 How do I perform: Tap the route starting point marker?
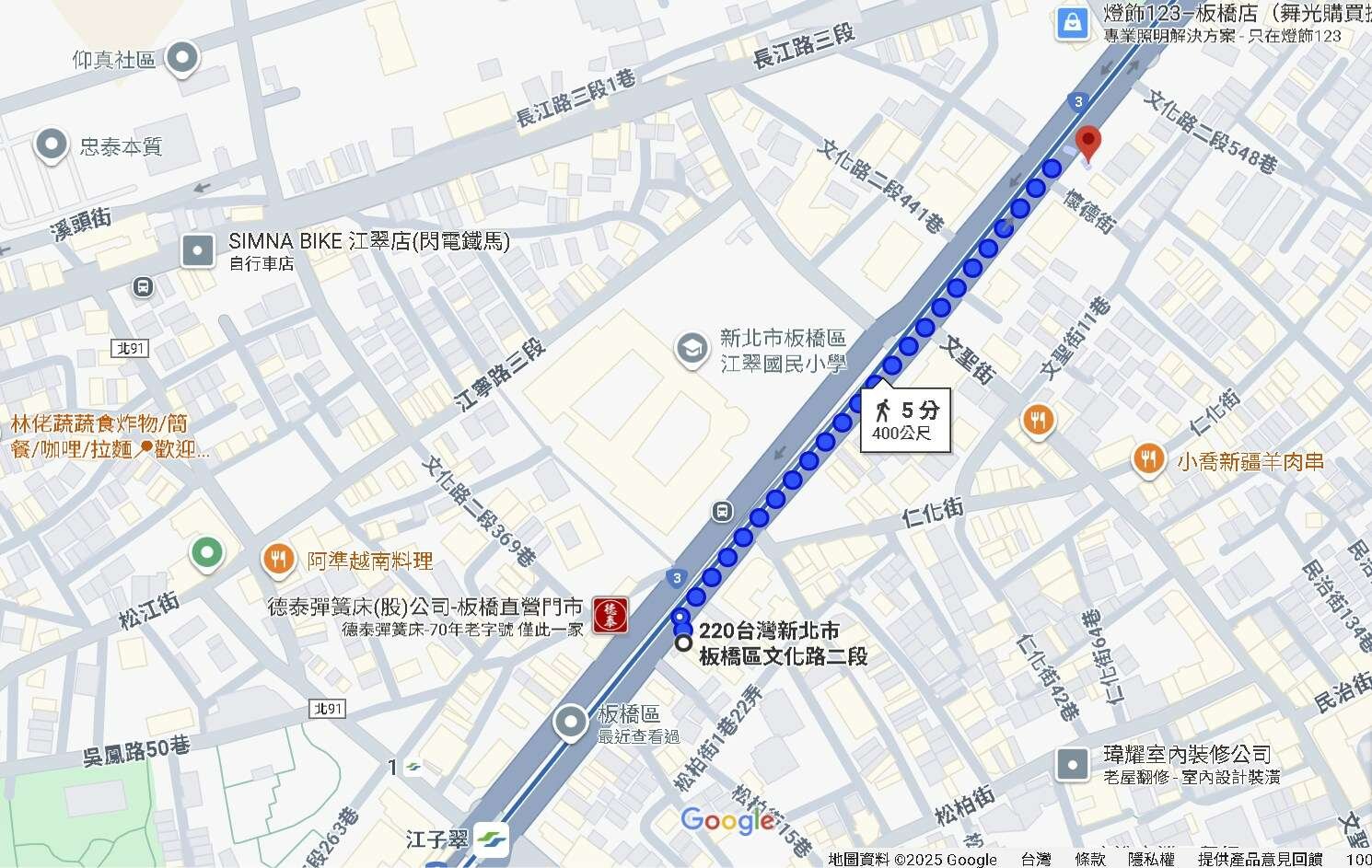683,643
